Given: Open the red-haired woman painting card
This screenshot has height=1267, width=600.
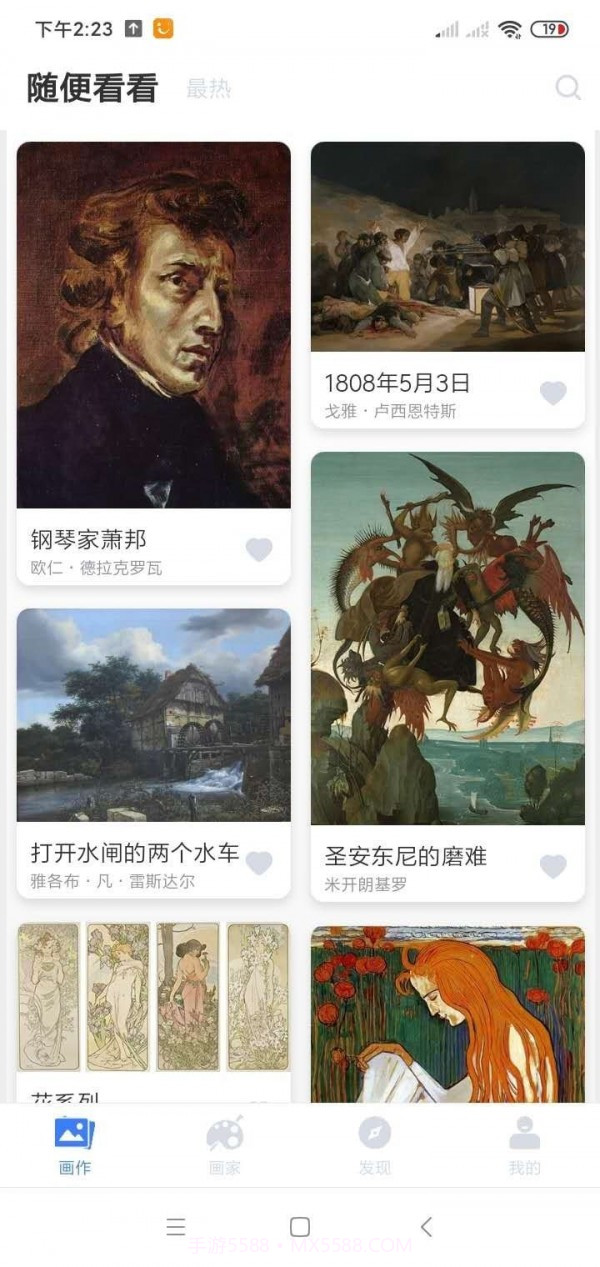Looking at the screenshot, I should tap(447, 1013).
